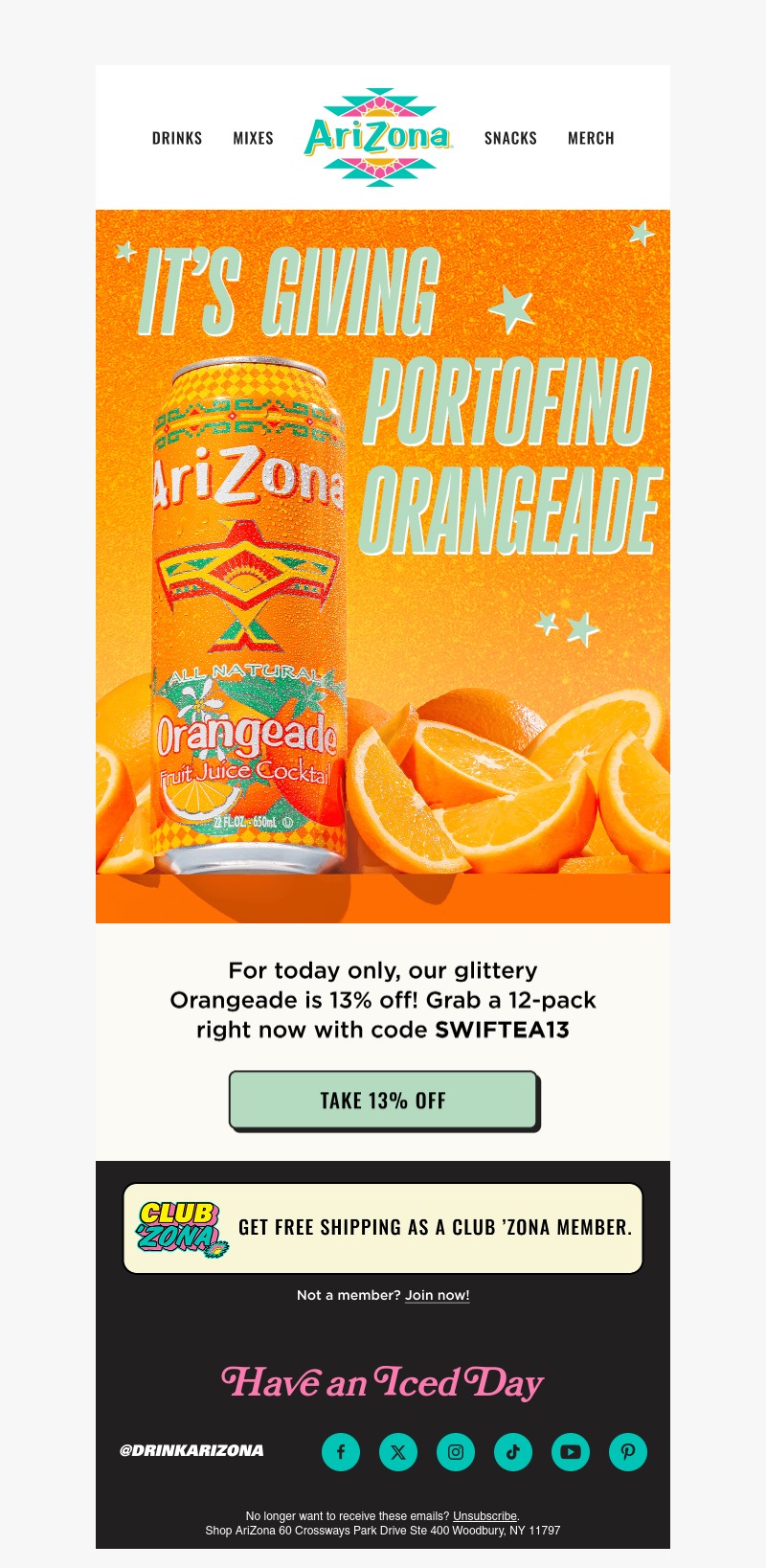
Task: Go to the Mixes section
Action: tap(254, 138)
